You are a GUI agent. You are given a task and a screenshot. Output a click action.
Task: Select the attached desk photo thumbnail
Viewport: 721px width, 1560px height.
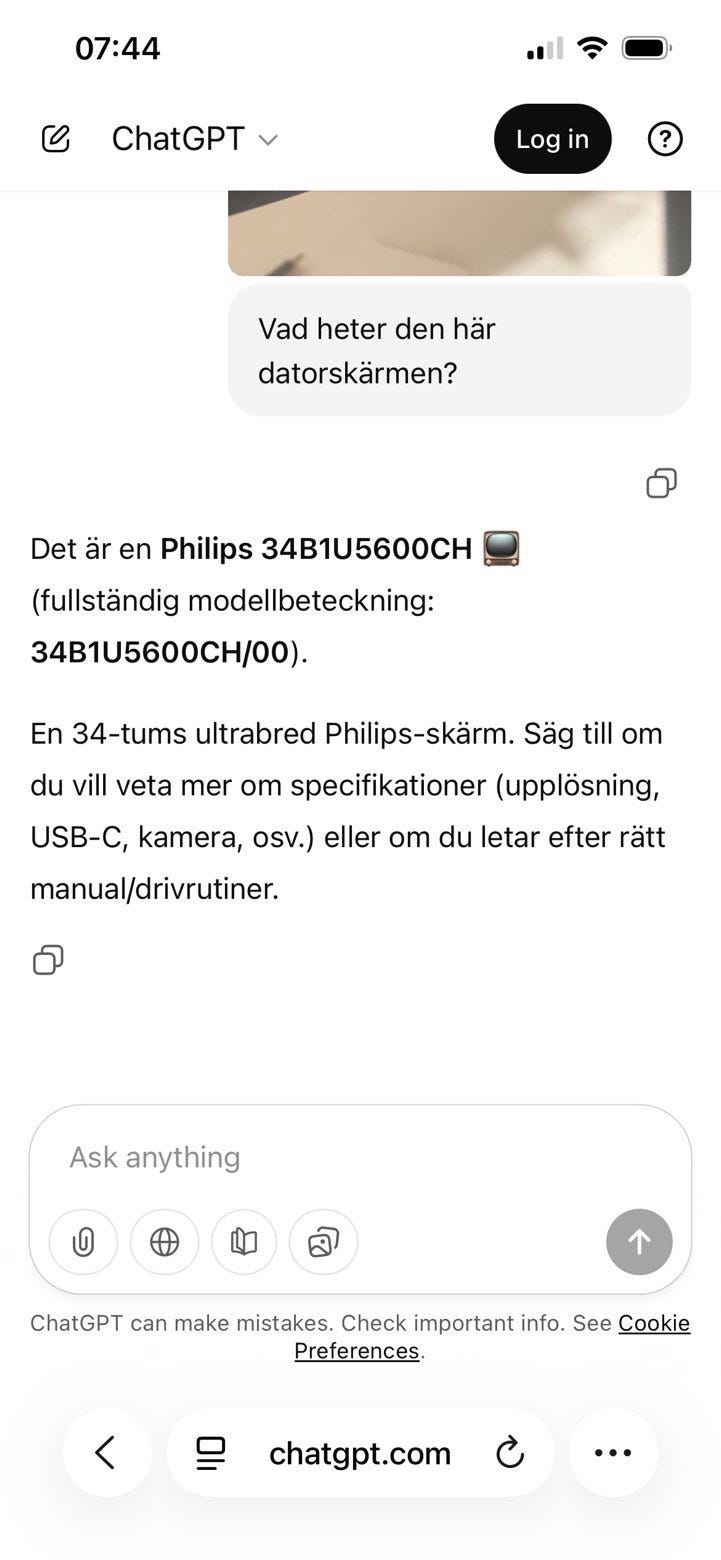pos(459,228)
